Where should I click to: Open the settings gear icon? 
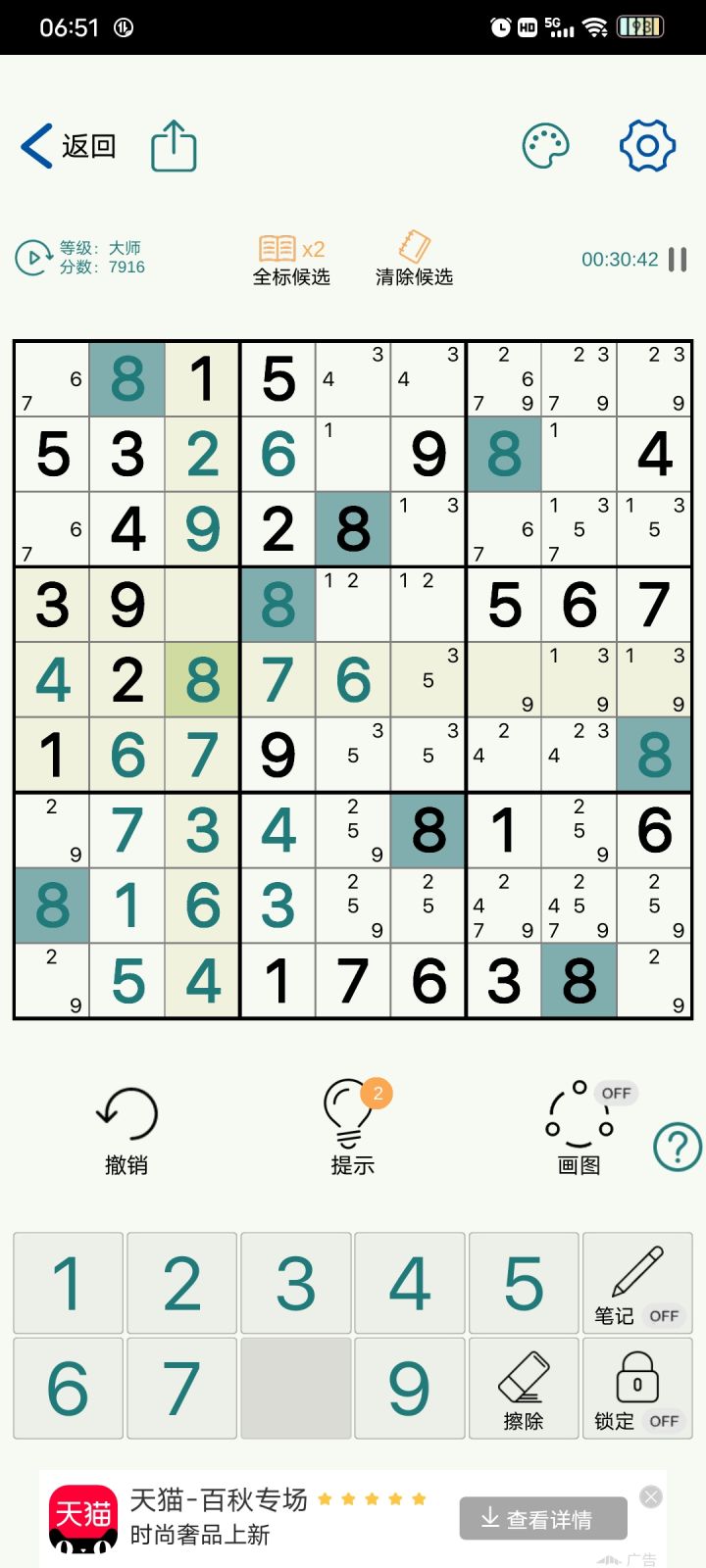pyautogui.click(x=649, y=143)
